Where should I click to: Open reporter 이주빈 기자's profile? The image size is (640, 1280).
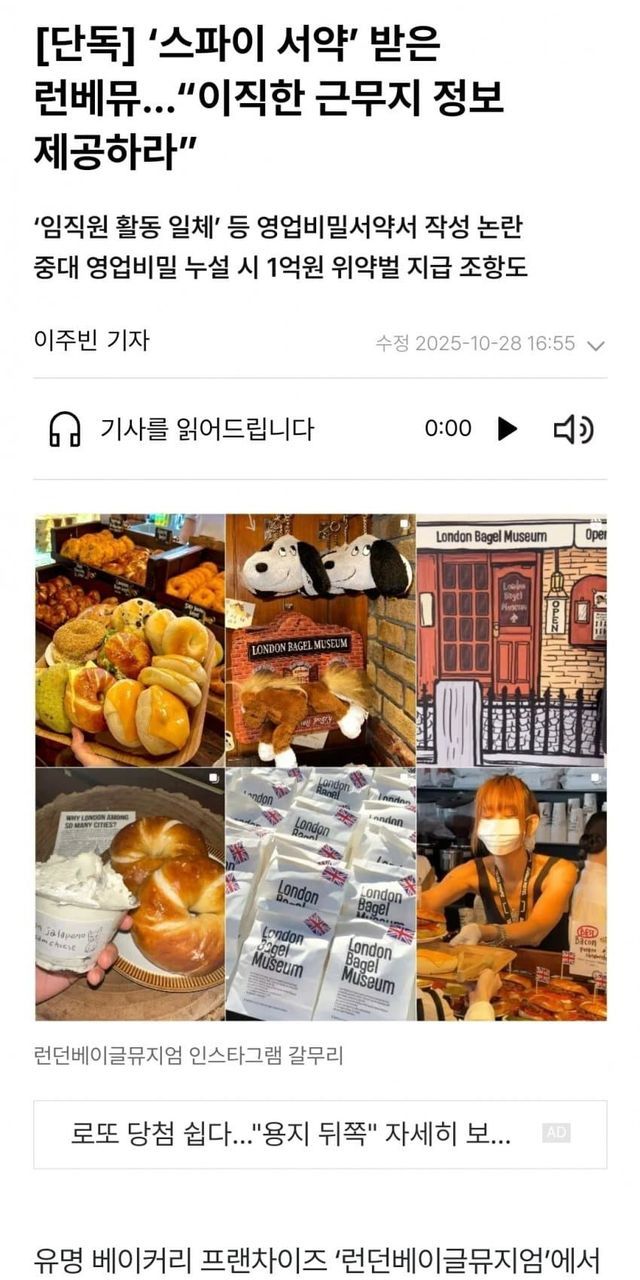91,341
